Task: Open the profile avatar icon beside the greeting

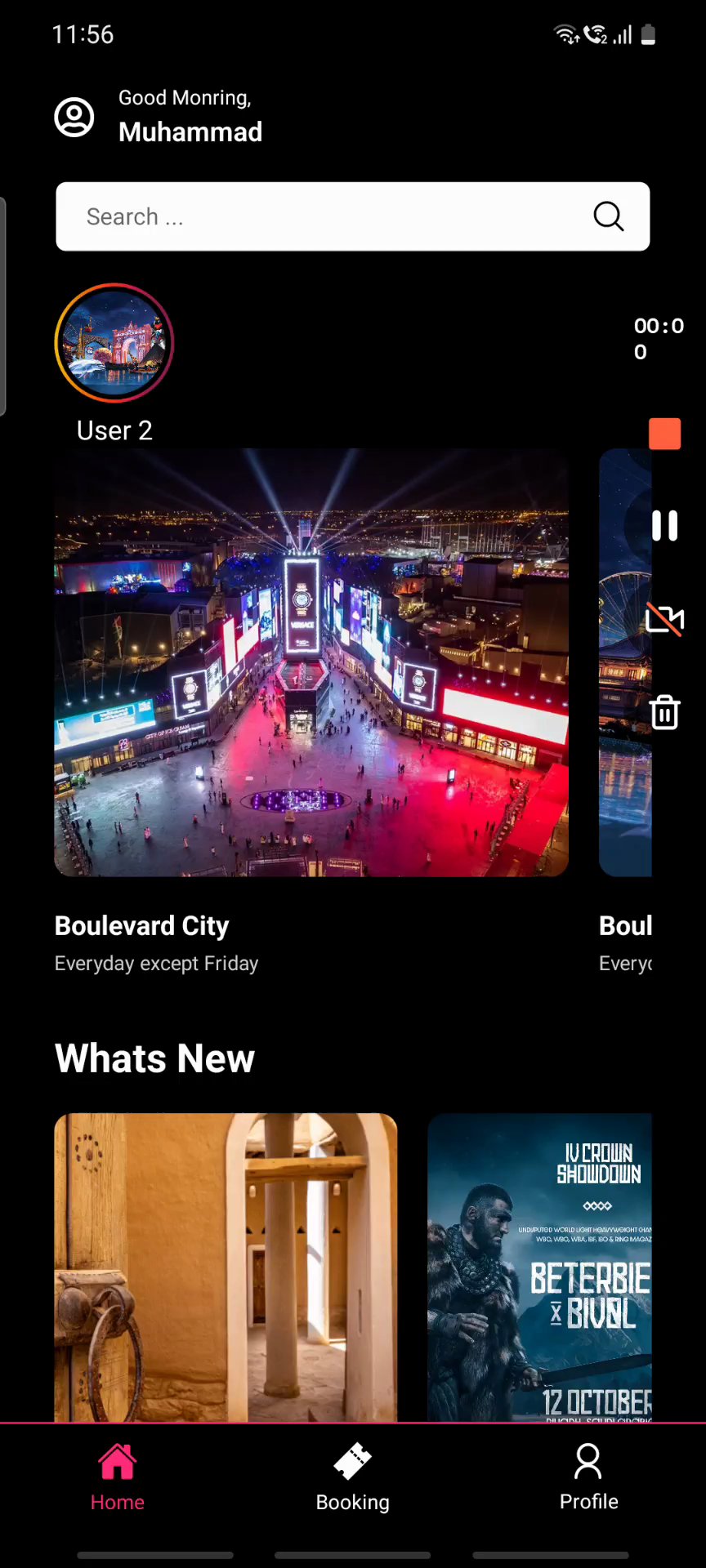Action: click(x=74, y=118)
